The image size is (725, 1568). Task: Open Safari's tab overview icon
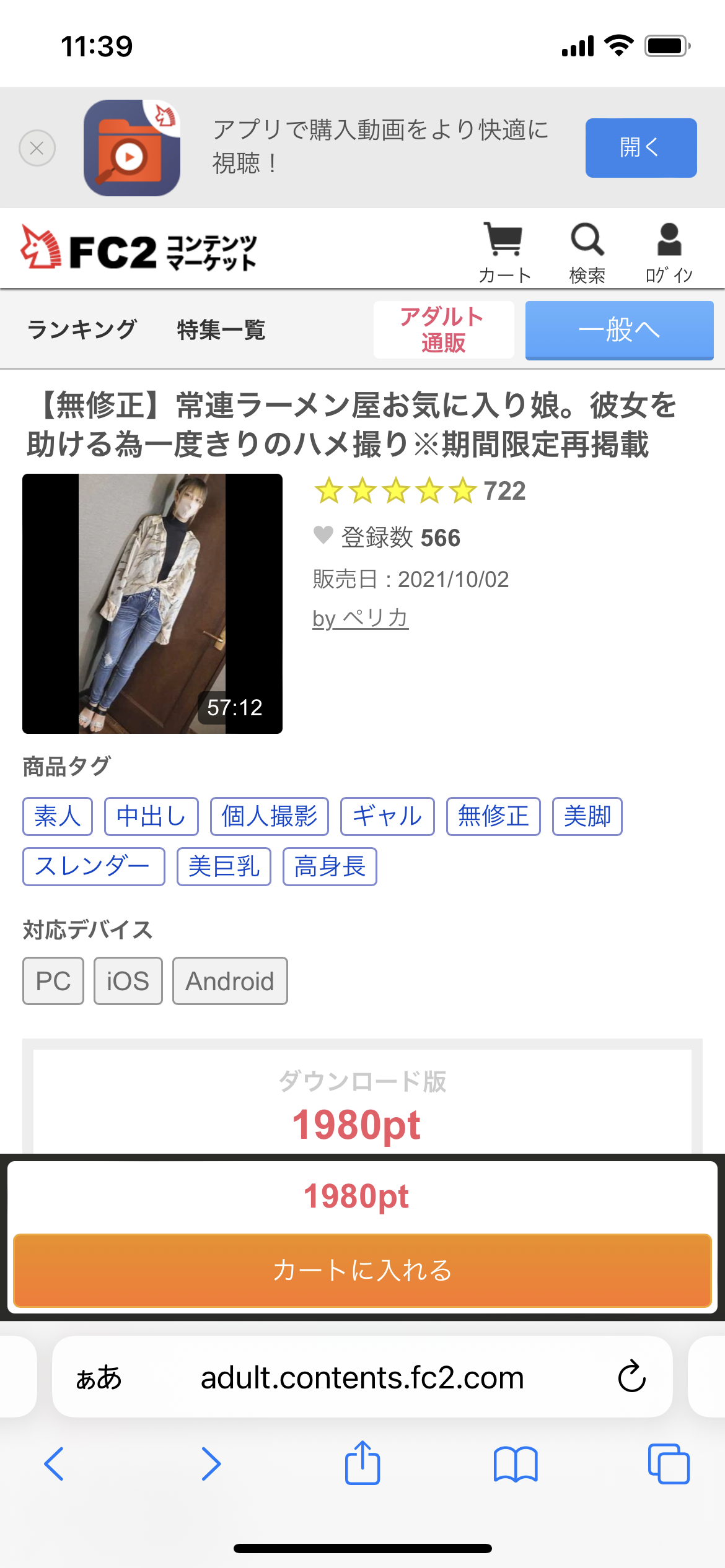(x=669, y=1463)
